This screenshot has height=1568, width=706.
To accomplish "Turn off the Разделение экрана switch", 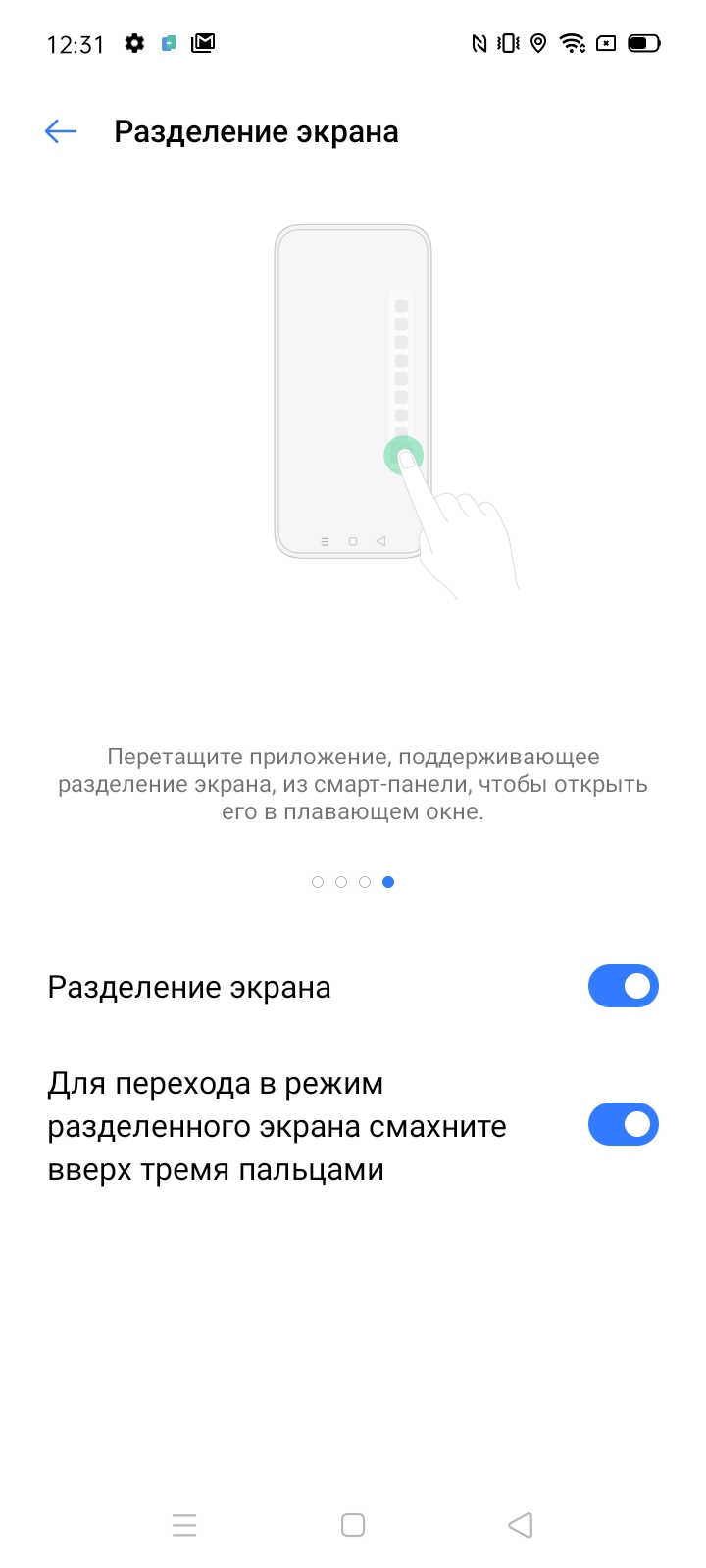I will pos(623,986).
